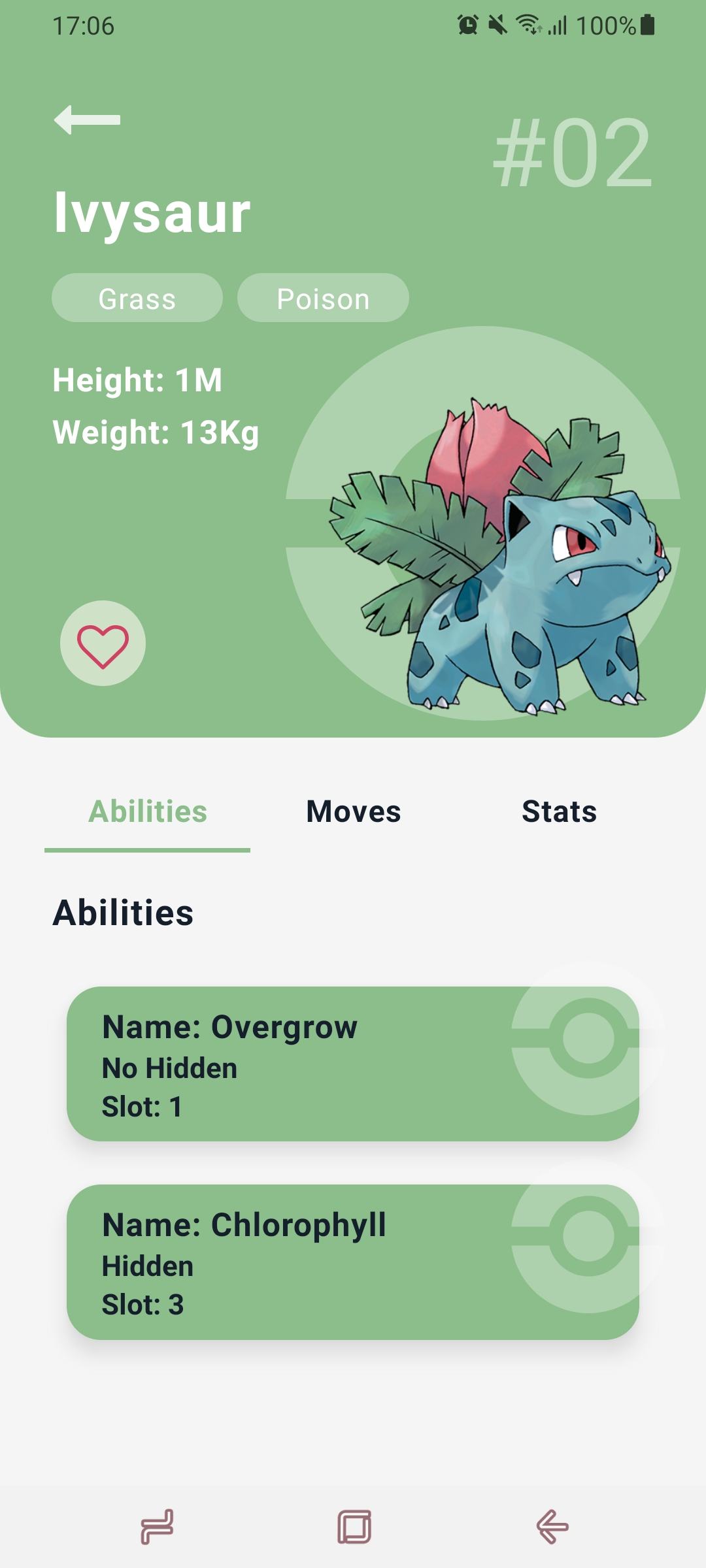Add Ivysaur to favorites with the heart
This screenshot has height=1568, width=706.
click(x=103, y=644)
